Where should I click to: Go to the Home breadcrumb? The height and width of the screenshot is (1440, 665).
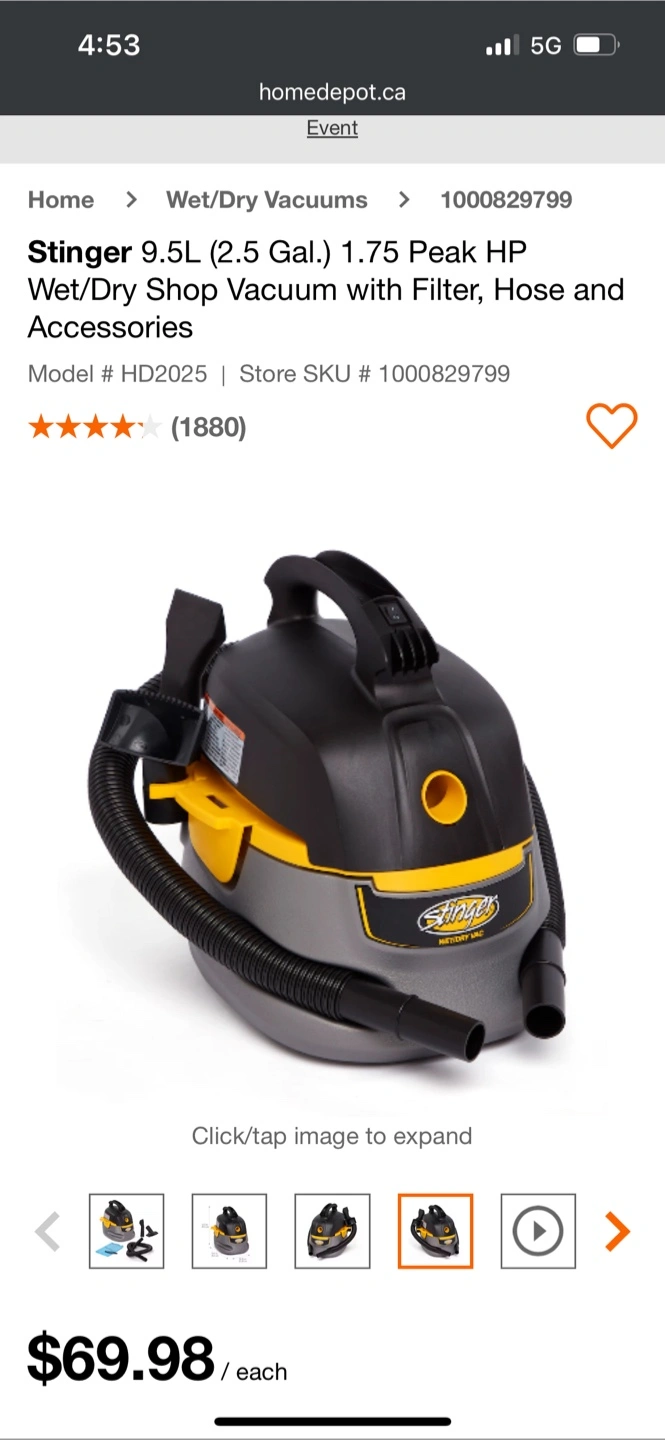[x=61, y=200]
